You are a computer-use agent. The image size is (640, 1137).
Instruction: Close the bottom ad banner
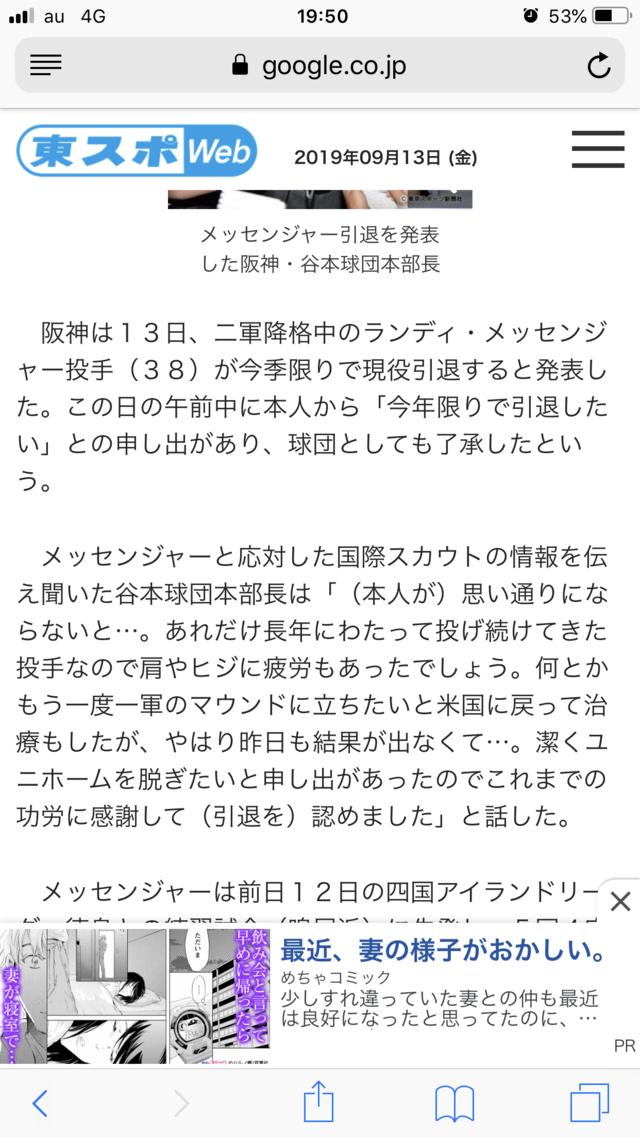click(x=620, y=902)
